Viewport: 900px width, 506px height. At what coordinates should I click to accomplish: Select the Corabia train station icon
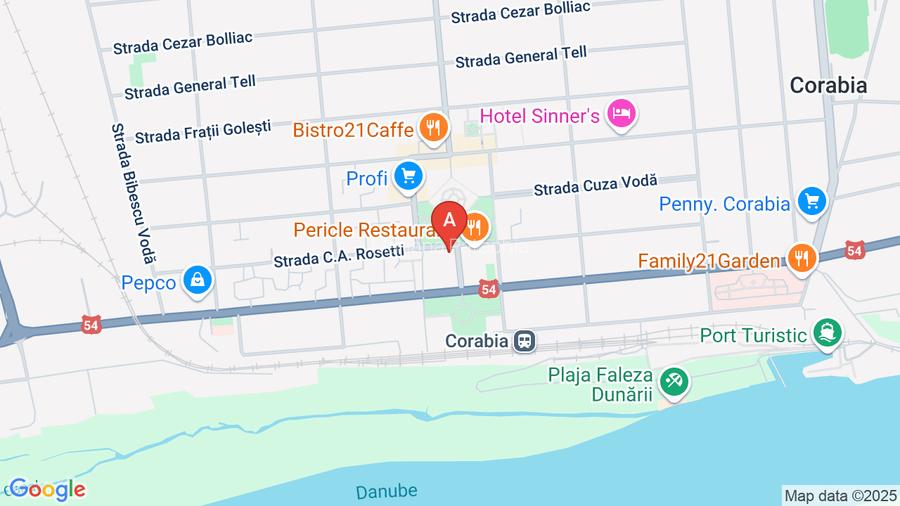click(524, 342)
